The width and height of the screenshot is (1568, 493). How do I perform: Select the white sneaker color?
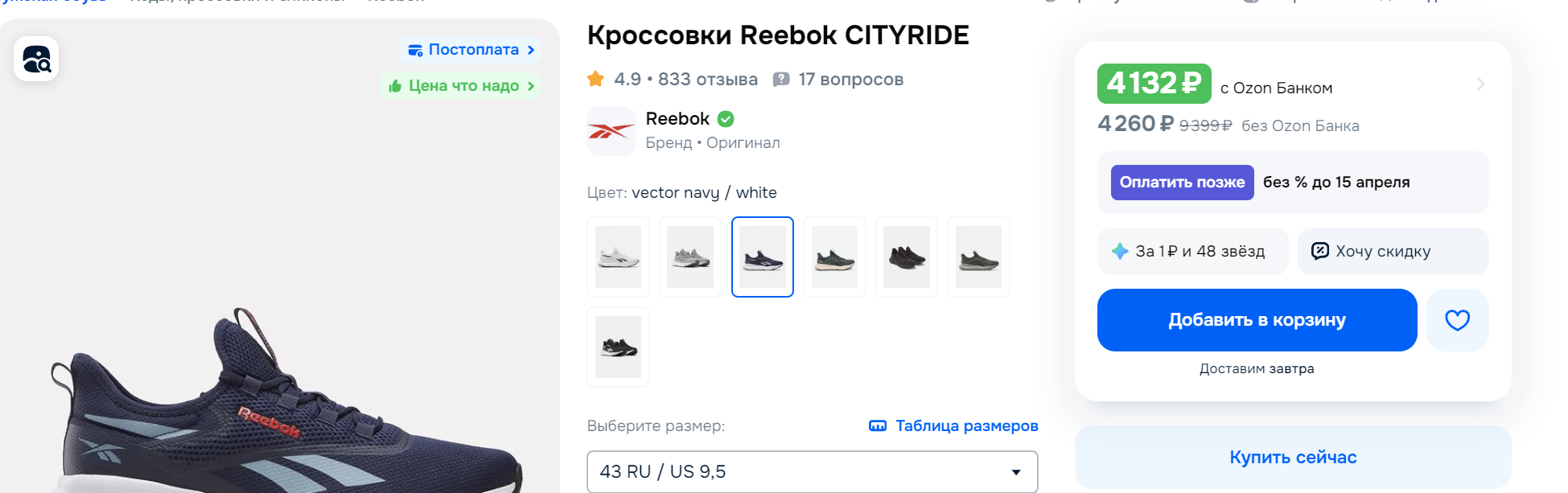point(618,257)
